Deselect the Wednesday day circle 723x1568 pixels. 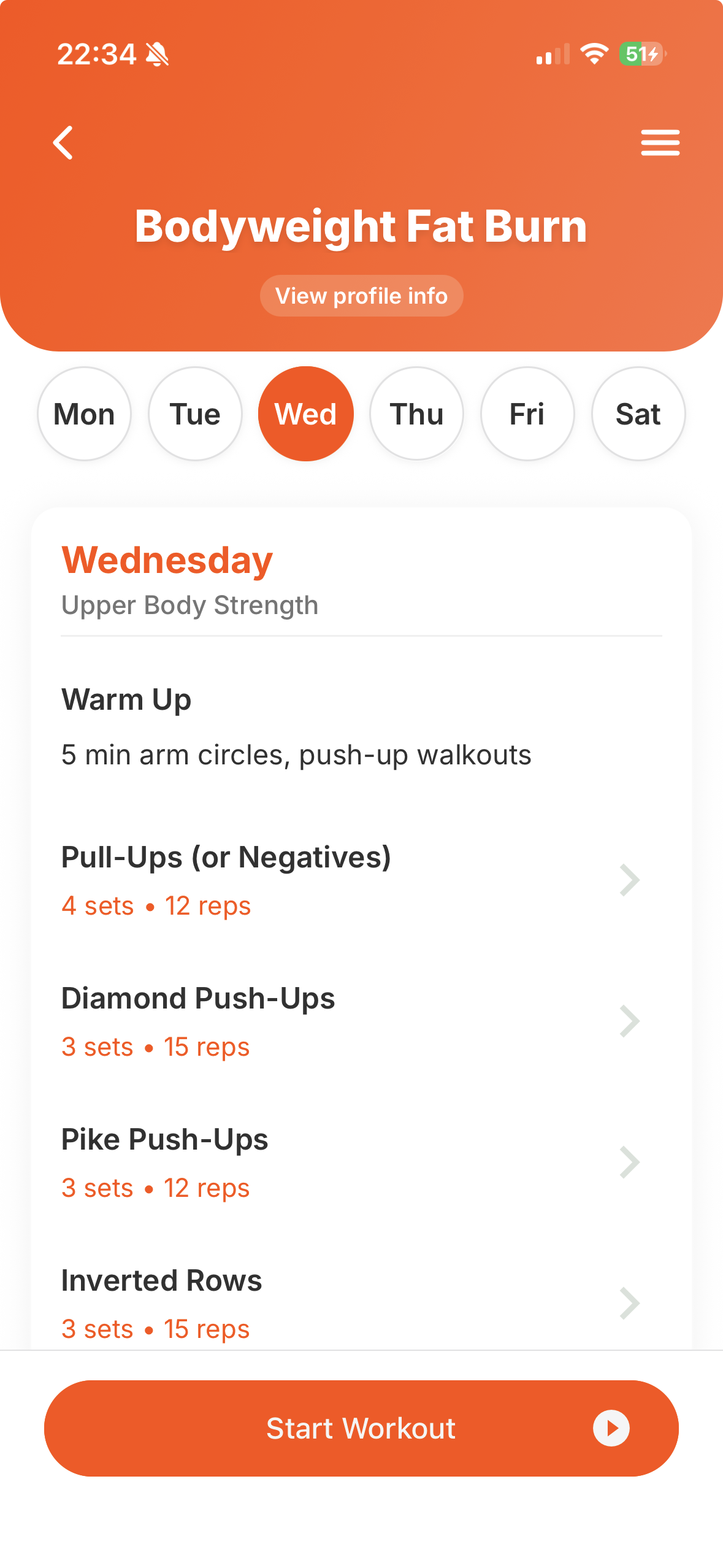tap(306, 413)
